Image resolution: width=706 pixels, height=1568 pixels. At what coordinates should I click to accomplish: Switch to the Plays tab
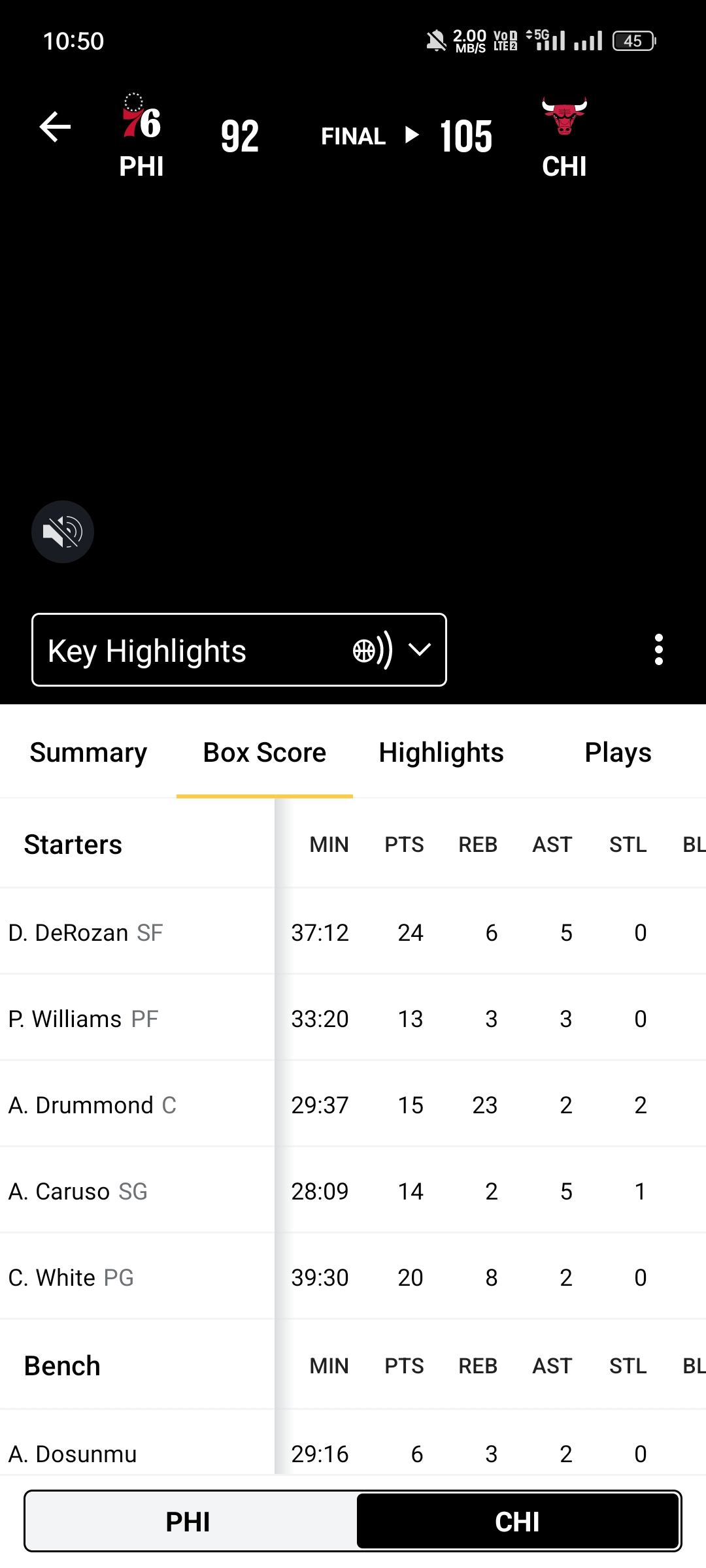point(618,753)
